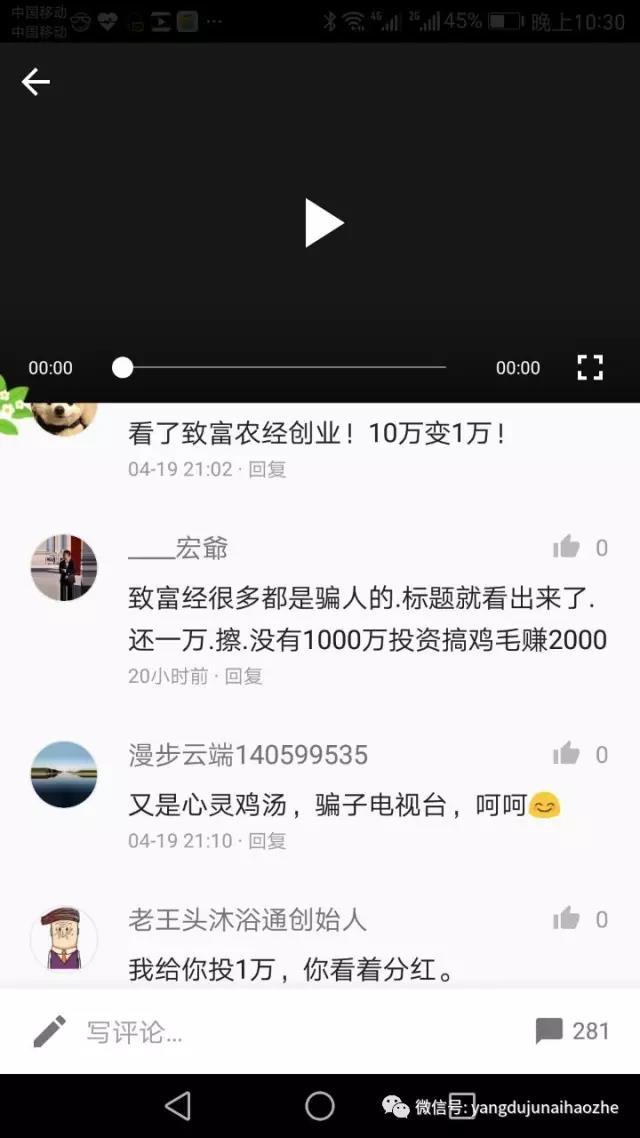640x1138 pixels.
Task: Tap the video progress slider knob
Action: [x=123, y=367]
